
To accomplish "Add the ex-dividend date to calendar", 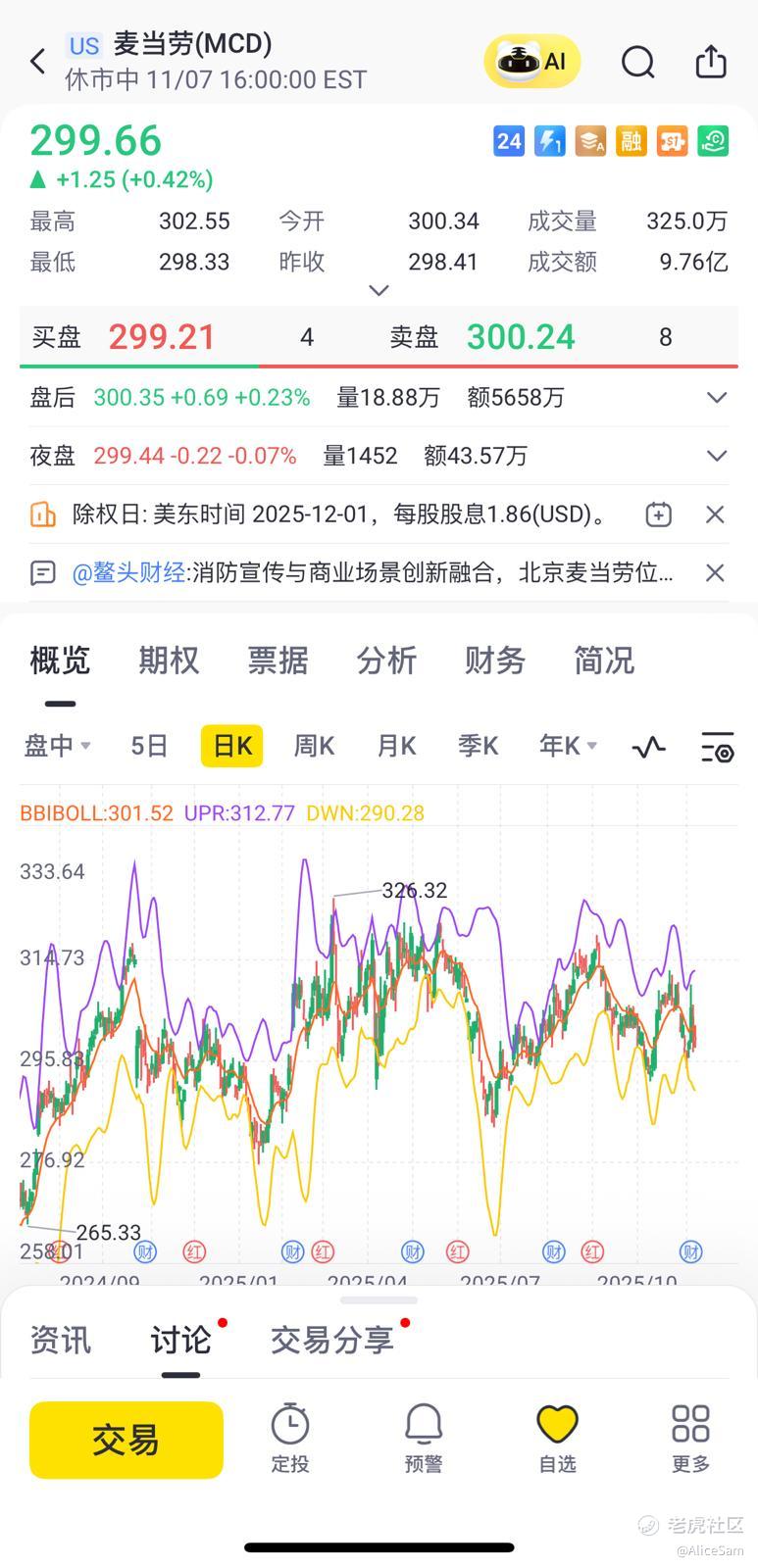I will (x=659, y=514).
